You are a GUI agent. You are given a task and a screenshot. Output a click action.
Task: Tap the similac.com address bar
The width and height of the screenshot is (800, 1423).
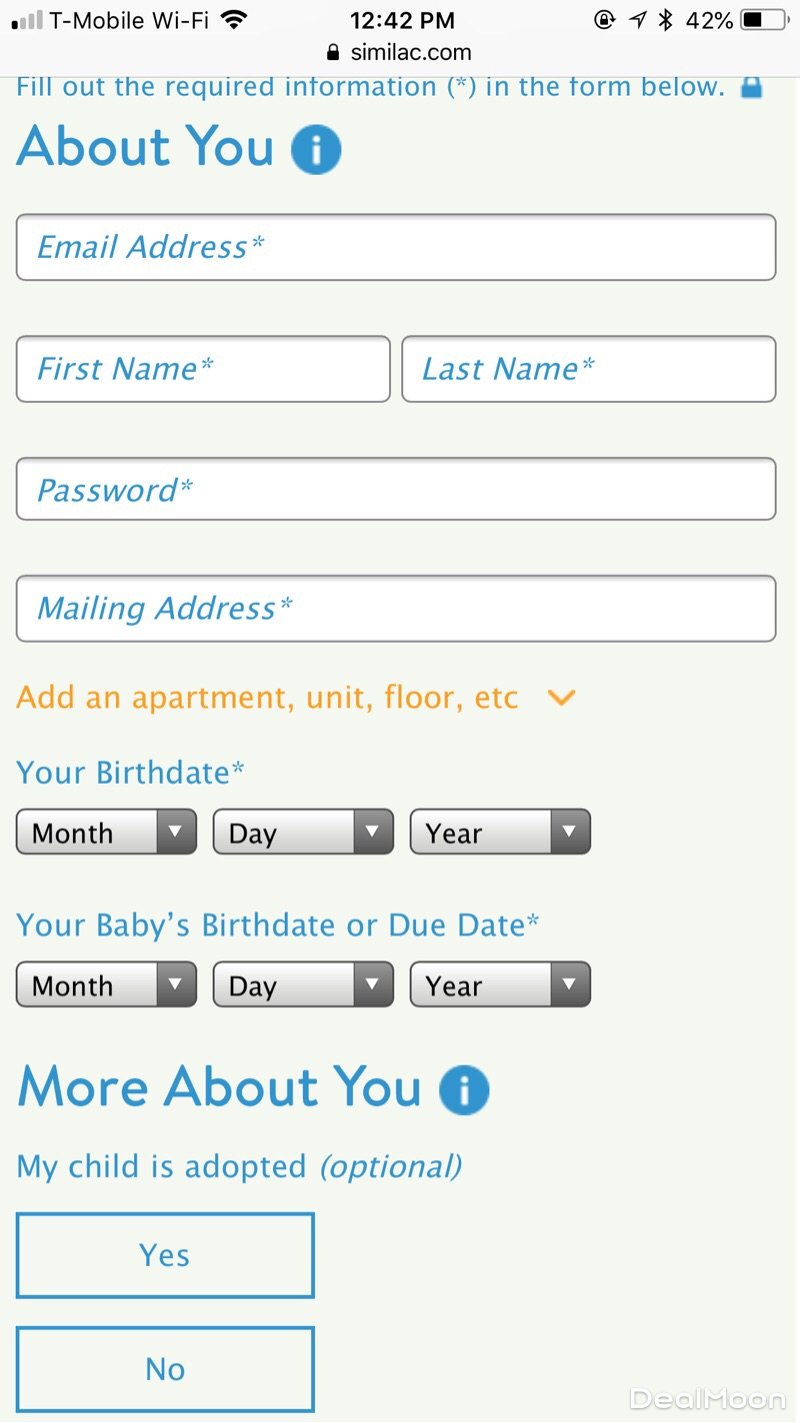coord(400,52)
